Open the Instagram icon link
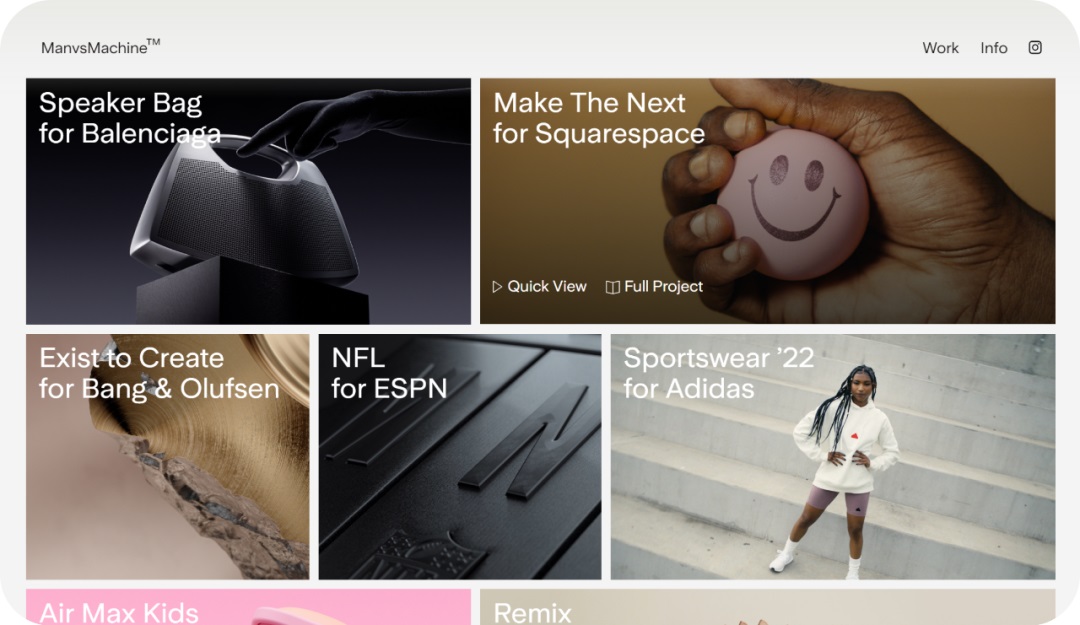The height and width of the screenshot is (625, 1080). [x=1035, y=47]
